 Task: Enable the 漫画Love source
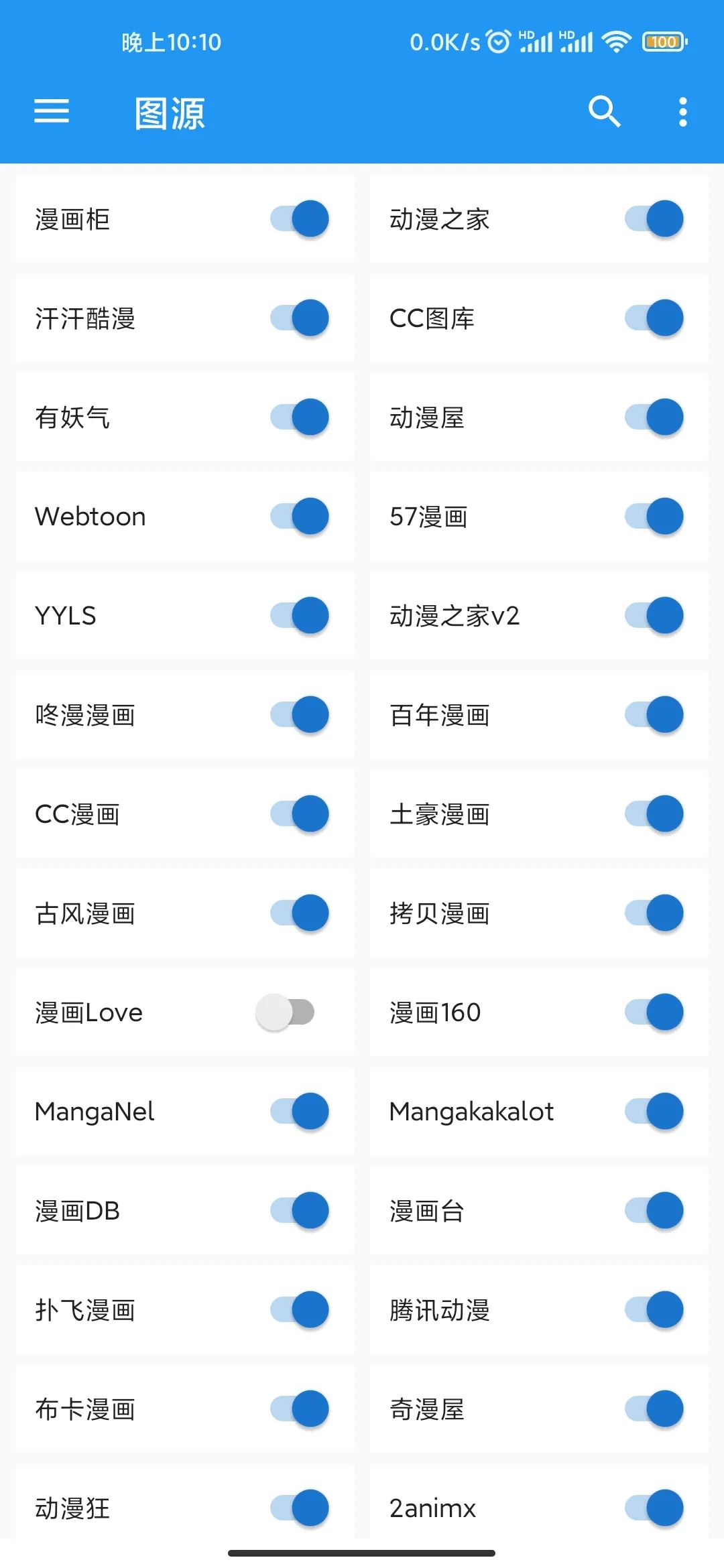tap(284, 1012)
